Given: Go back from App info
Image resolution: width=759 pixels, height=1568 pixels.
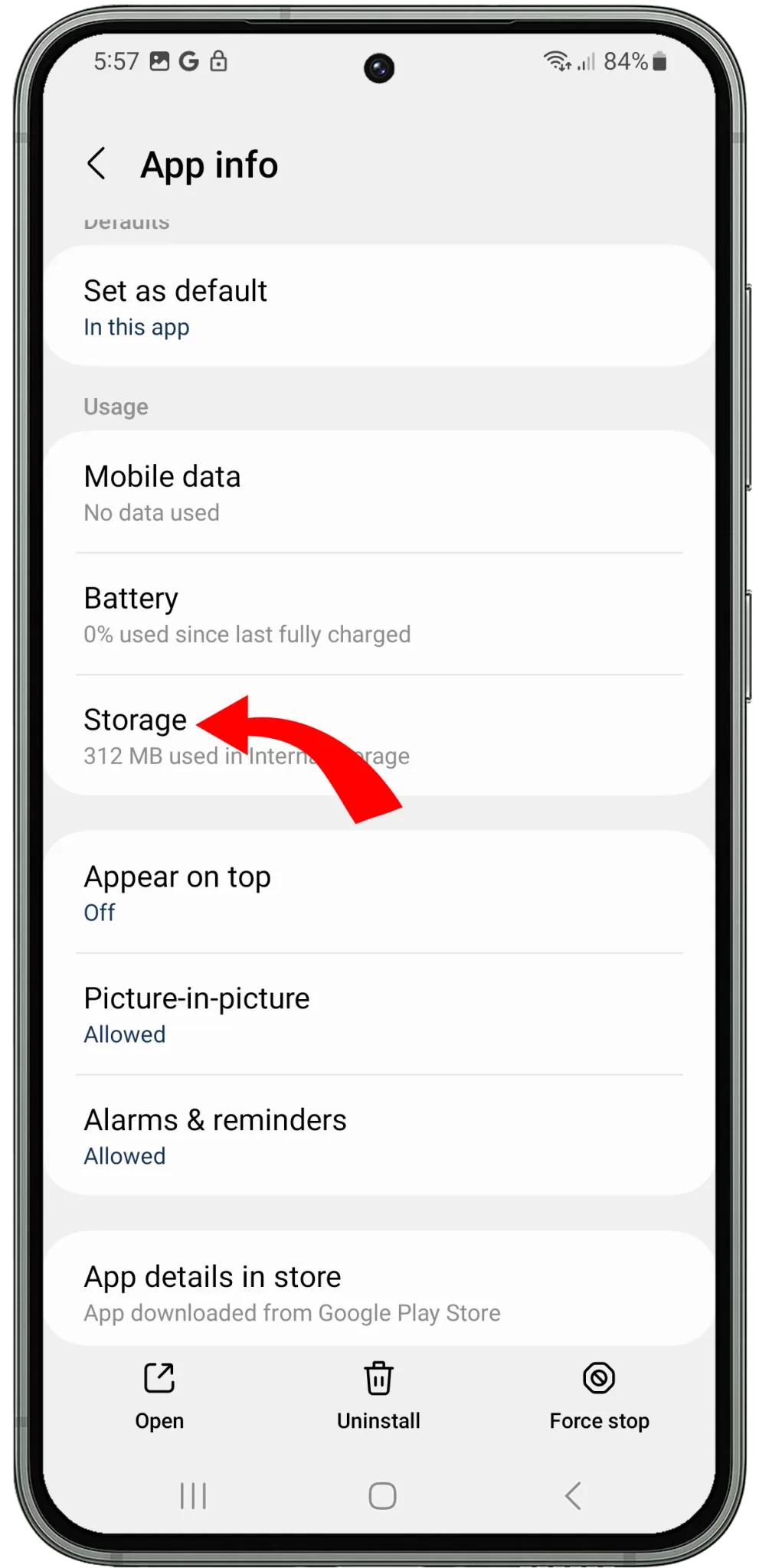Looking at the screenshot, I should click(x=97, y=164).
